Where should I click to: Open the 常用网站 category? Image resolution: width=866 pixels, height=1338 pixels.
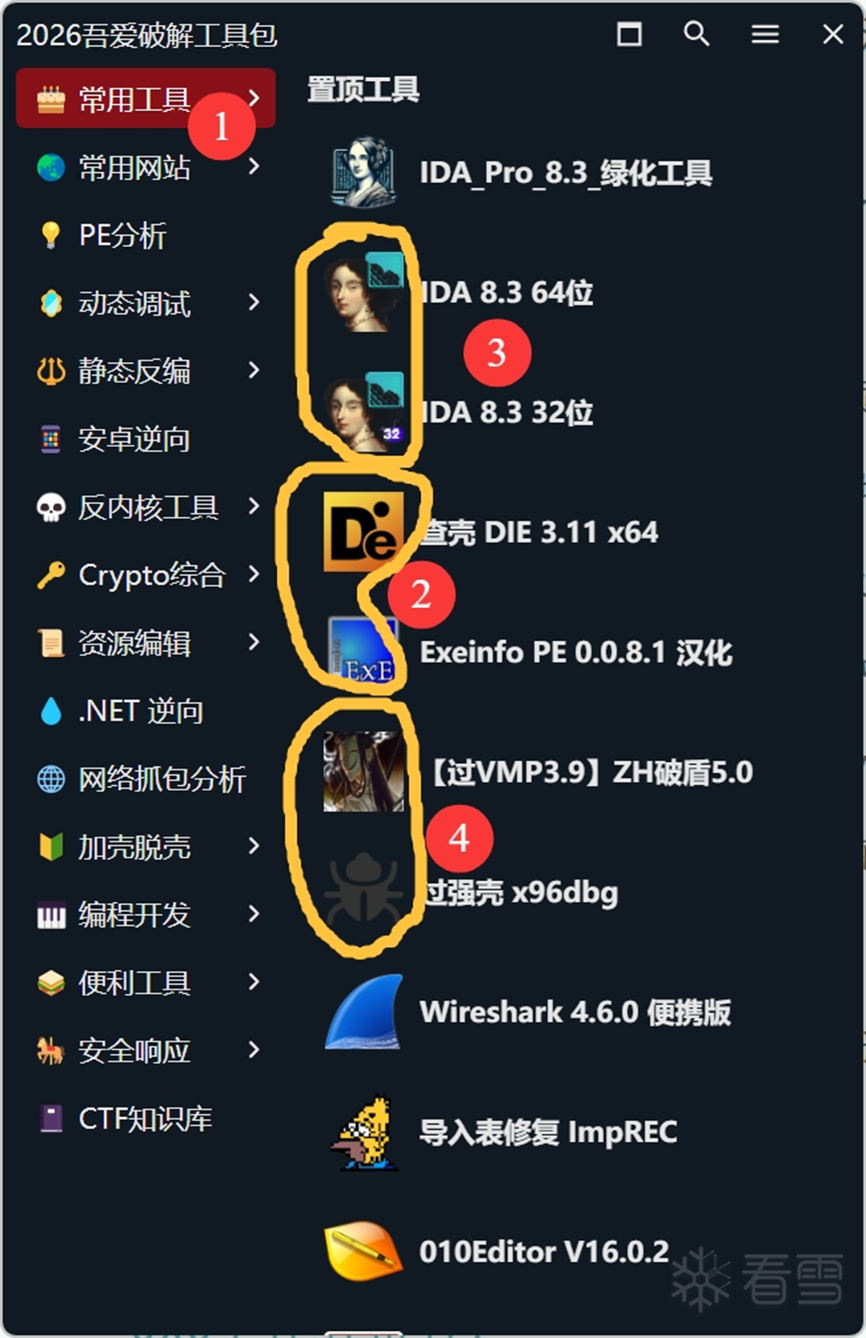pos(134,167)
